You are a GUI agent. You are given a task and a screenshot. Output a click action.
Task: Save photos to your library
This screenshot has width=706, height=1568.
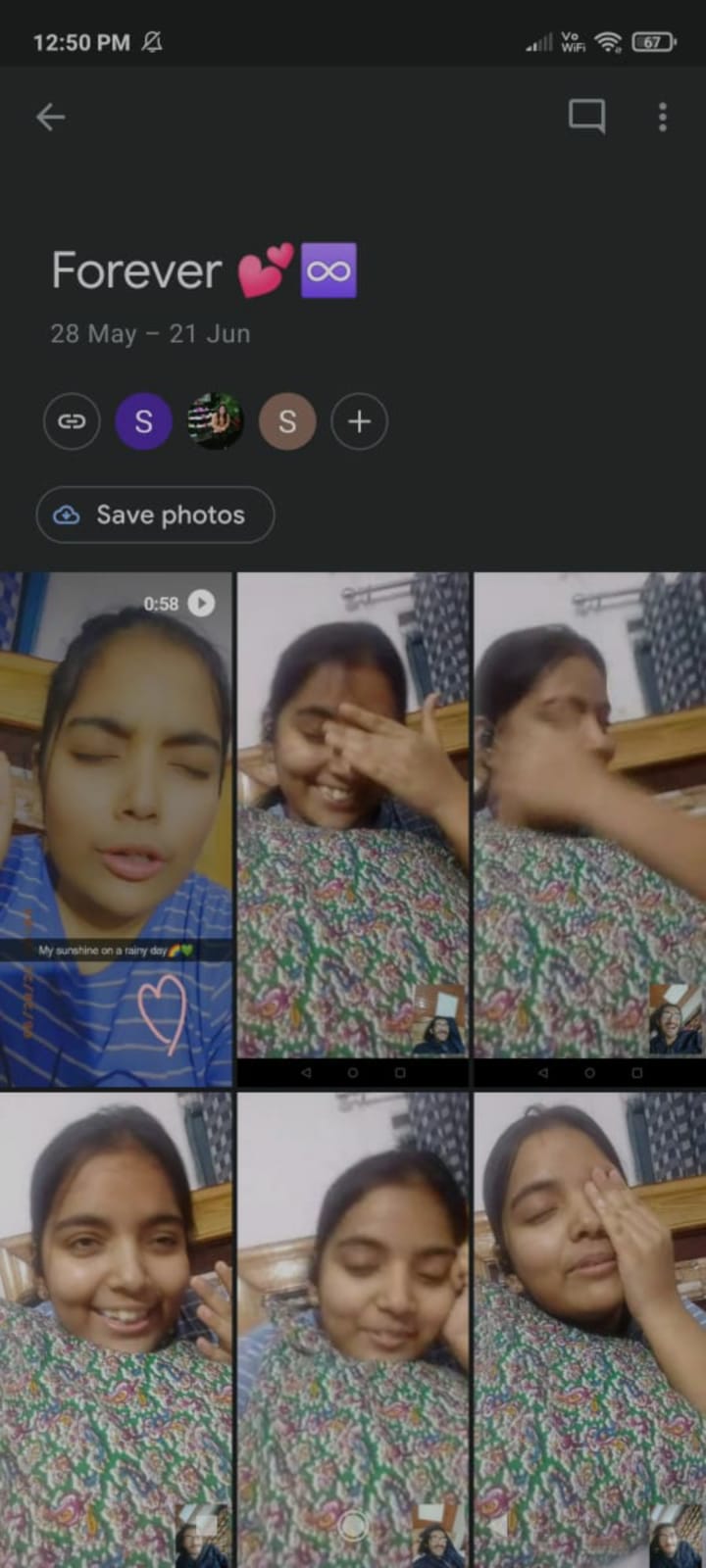click(x=155, y=514)
